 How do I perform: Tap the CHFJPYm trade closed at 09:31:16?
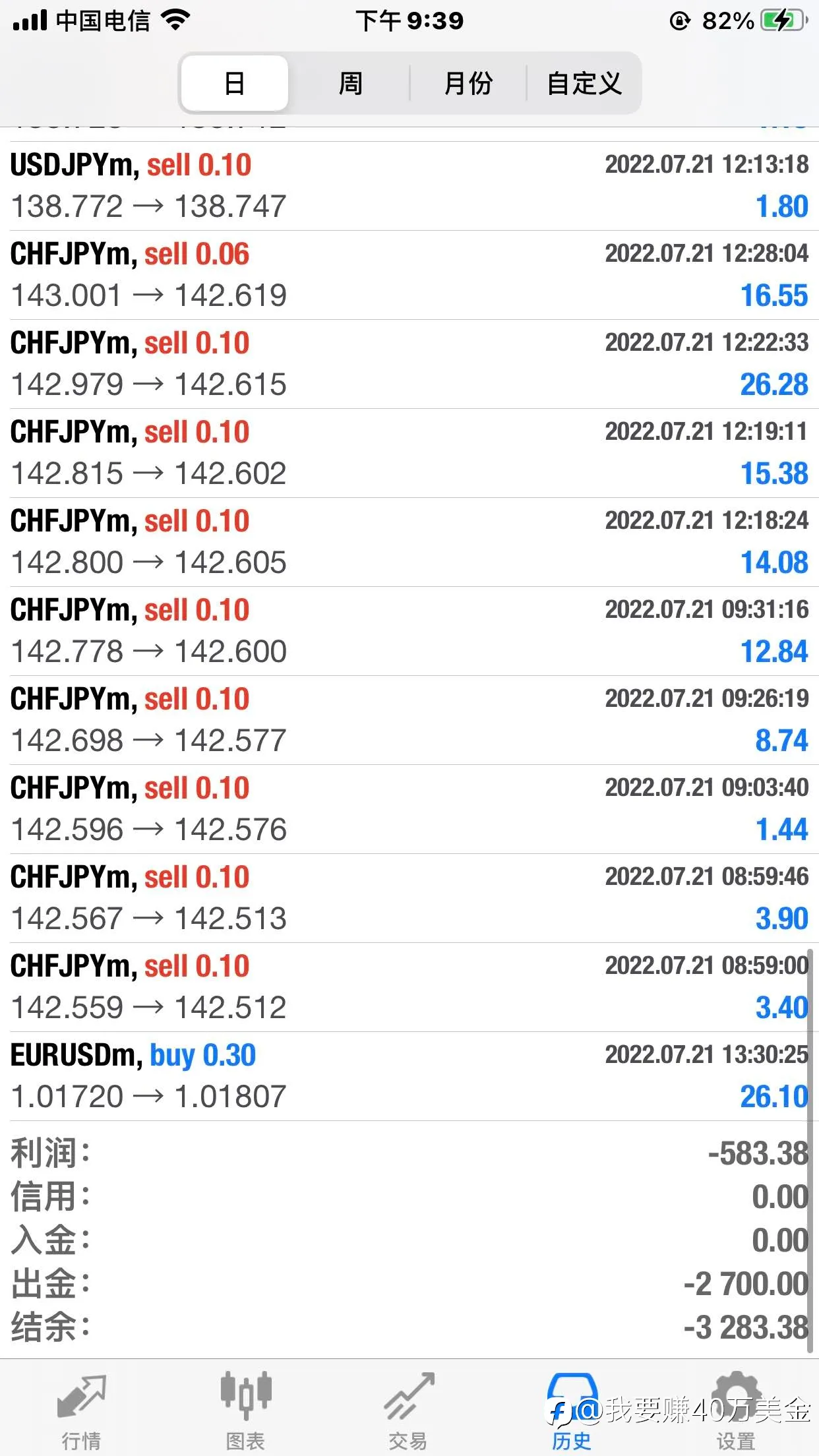pyautogui.click(x=409, y=631)
